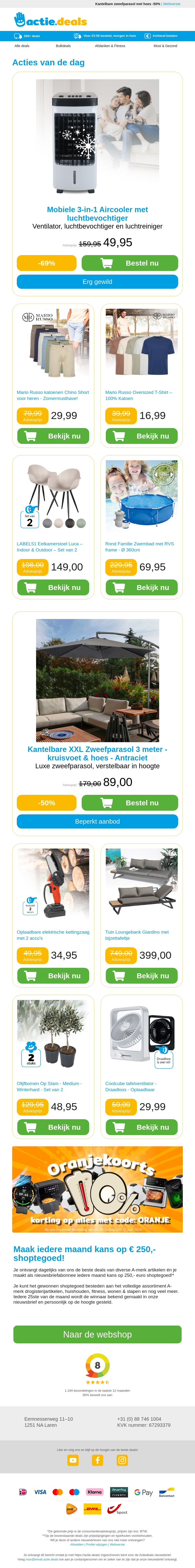Order the Kantelbare XXL Zweefparasol
Image resolution: width=195 pixels, height=1568 pixels.
pos(129,803)
